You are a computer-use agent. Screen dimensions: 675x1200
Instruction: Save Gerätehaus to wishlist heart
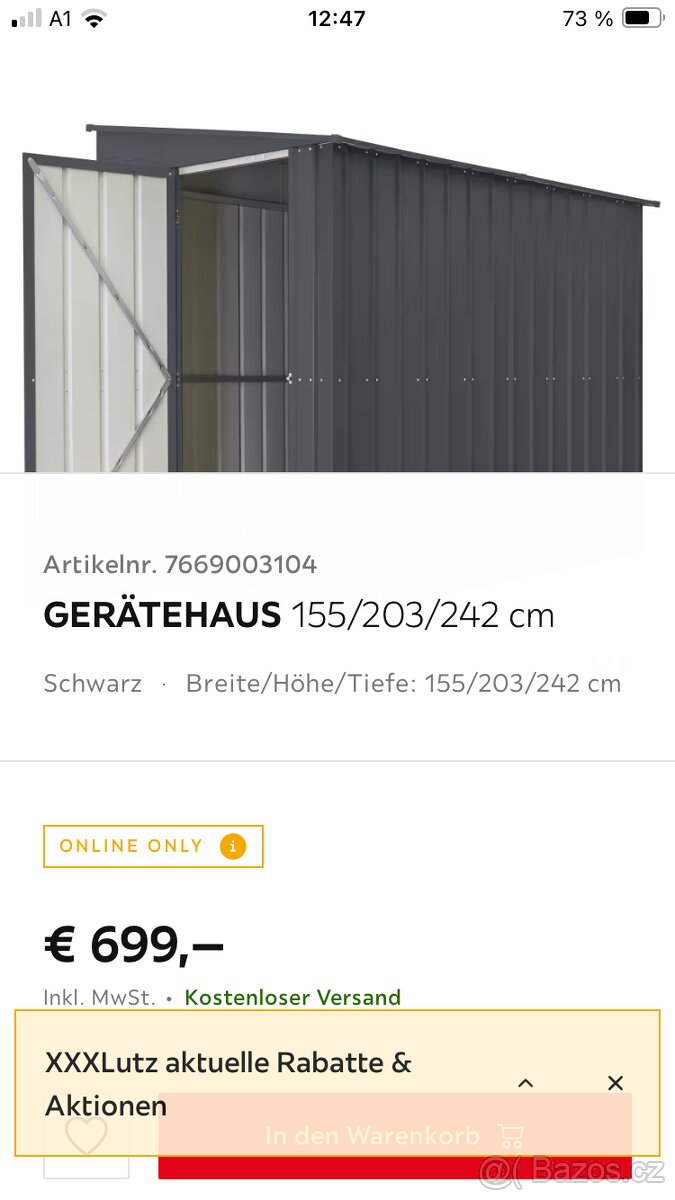pyautogui.click(x=86, y=1136)
